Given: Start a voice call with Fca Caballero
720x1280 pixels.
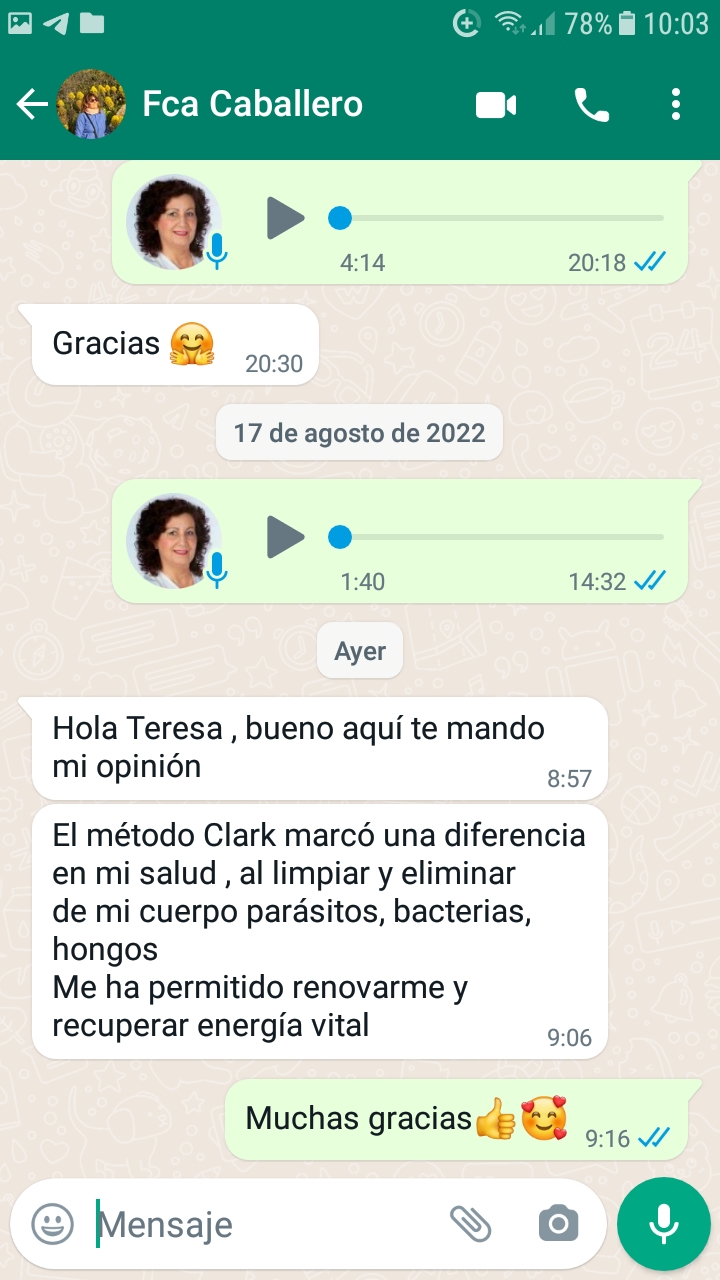Looking at the screenshot, I should pyautogui.click(x=591, y=104).
